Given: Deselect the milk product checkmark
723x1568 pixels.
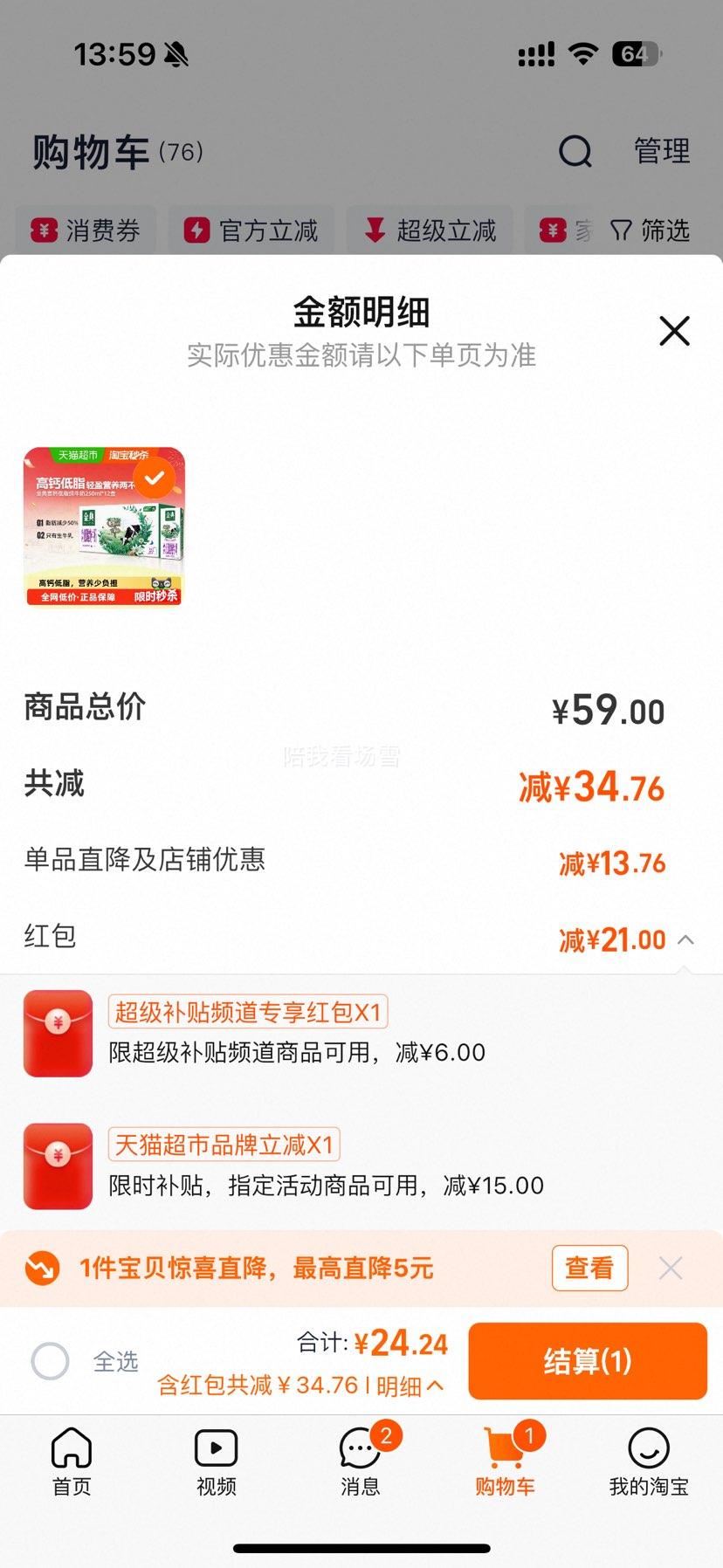Looking at the screenshot, I should click(x=154, y=477).
